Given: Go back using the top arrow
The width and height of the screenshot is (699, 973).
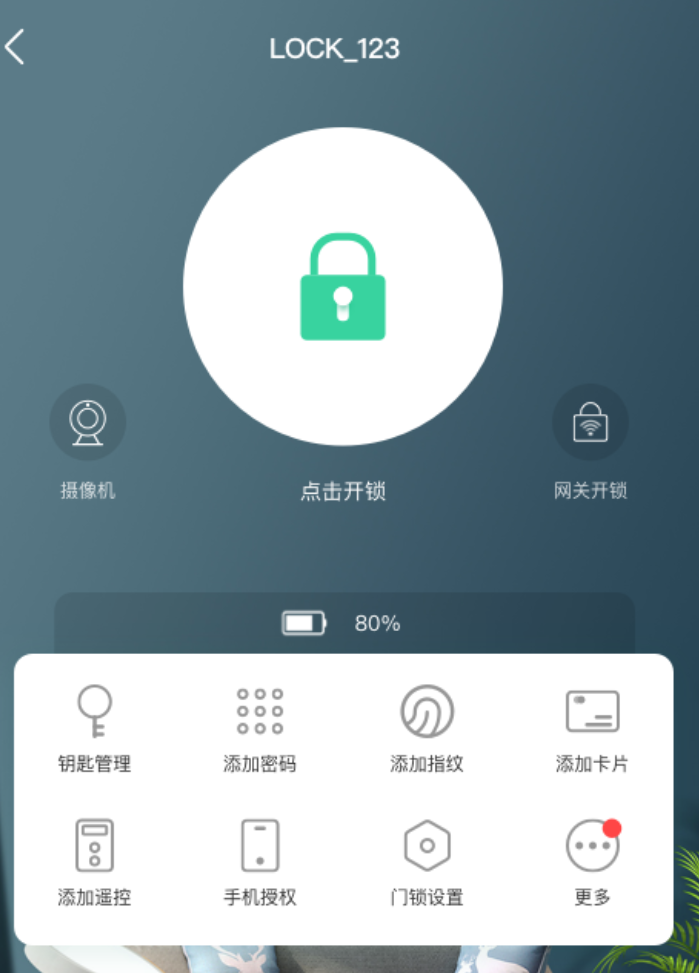Looking at the screenshot, I should coord(15,47).
